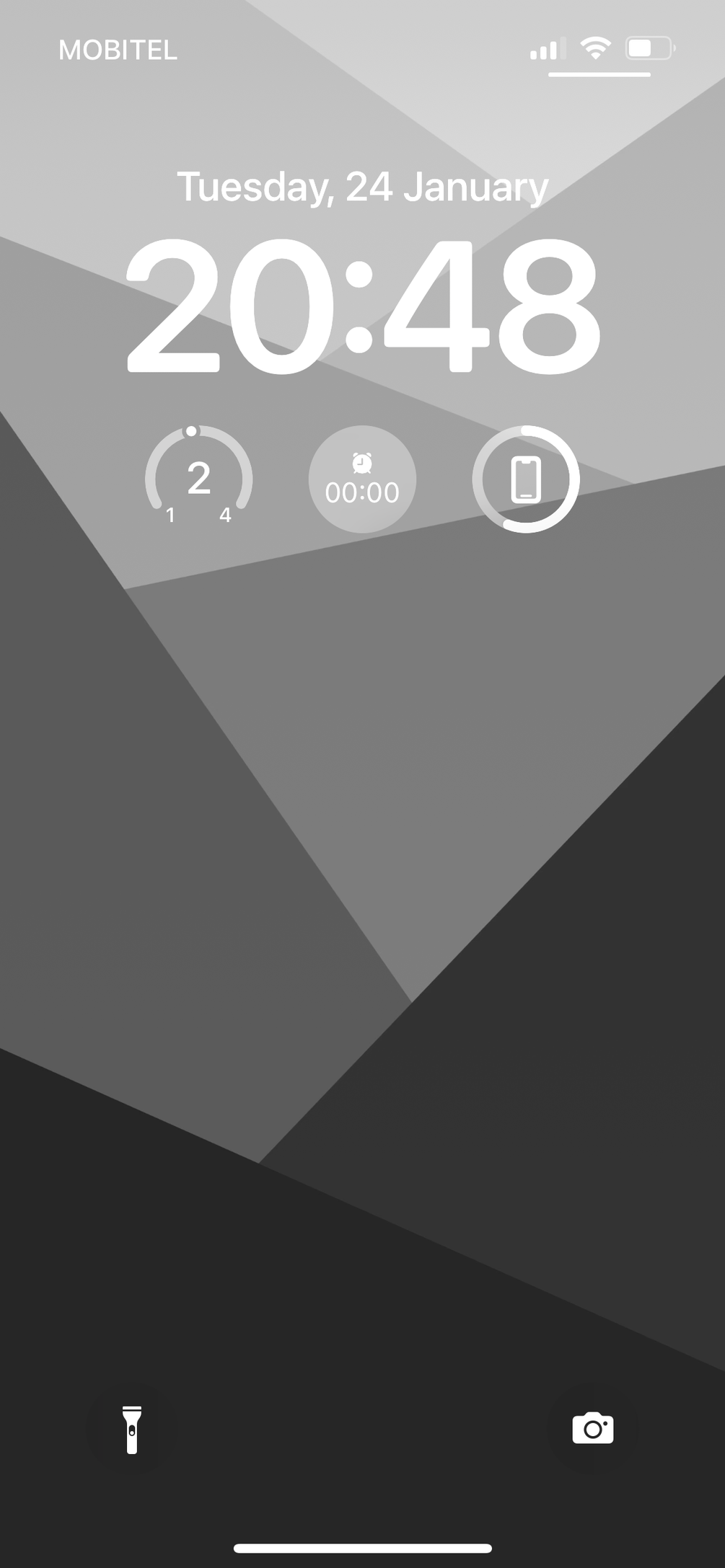Turn on the flashlight
Image resolution: width=725 pixels, height=1568 pixels.
click(131, 1429)
